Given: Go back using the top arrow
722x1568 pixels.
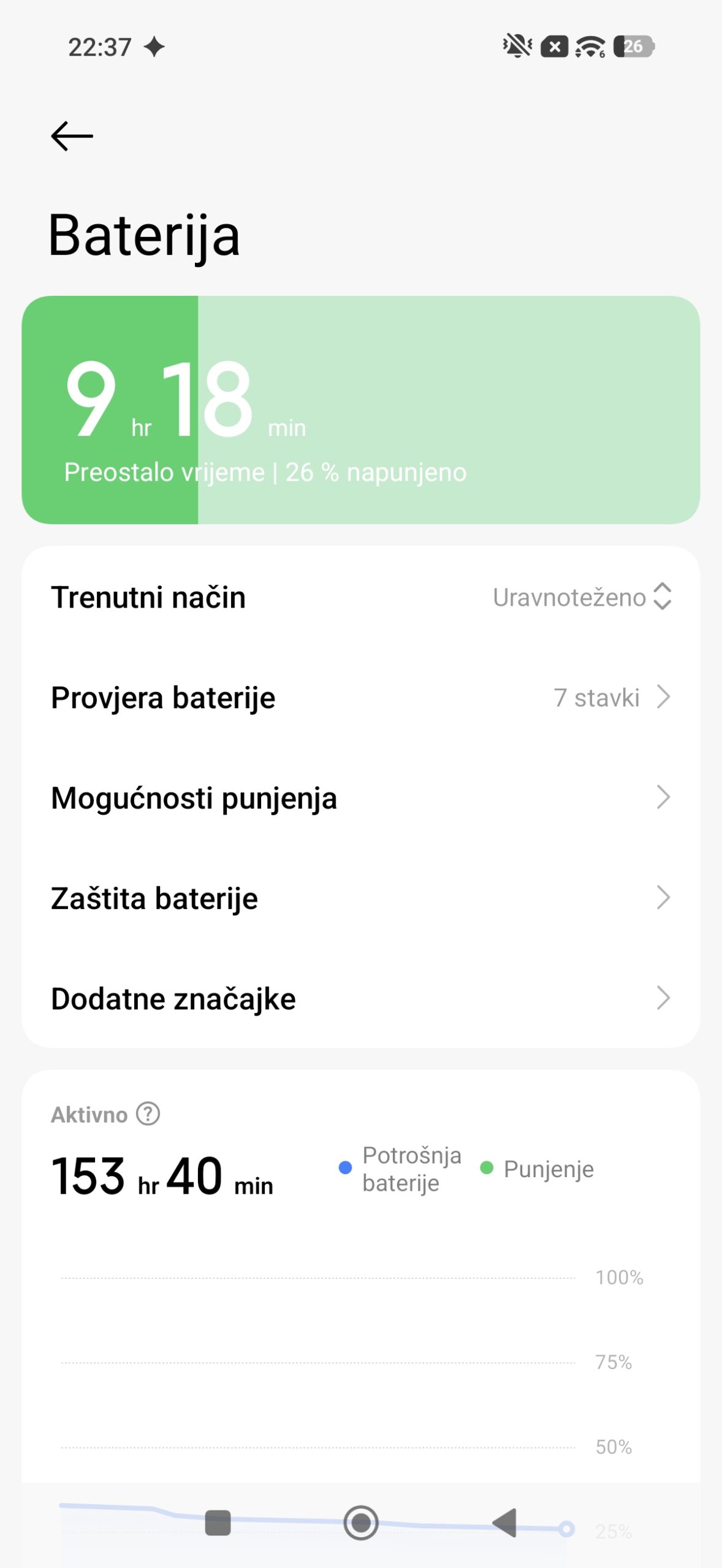Looking at the screenshot, I should click(x=72, y=136).
